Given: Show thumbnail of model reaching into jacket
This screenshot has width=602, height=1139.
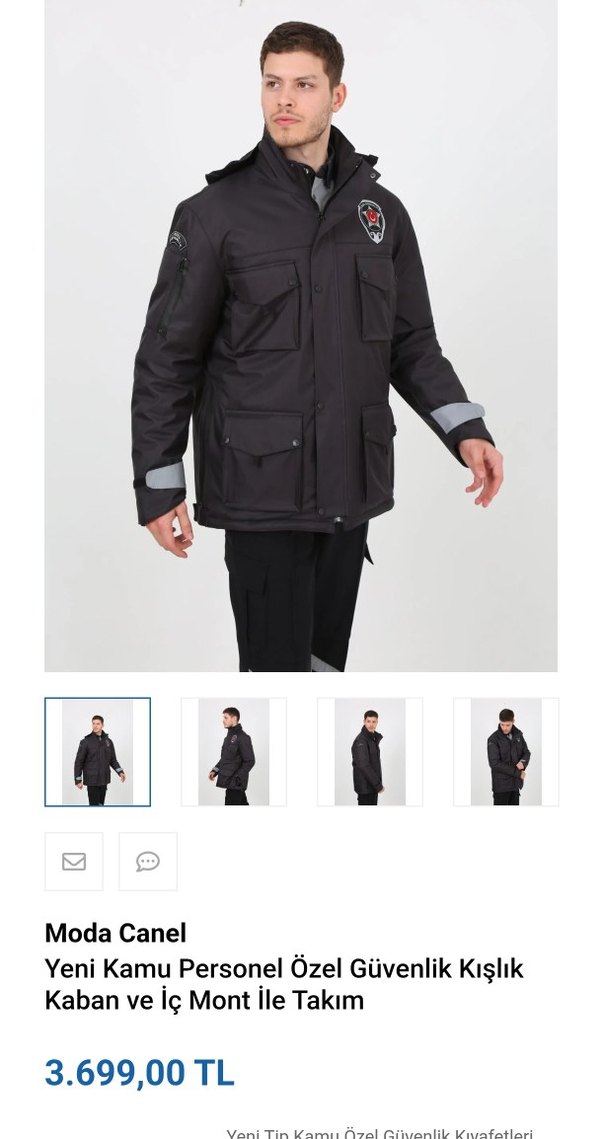Looking at the screenshot, I should coord(506,752).
